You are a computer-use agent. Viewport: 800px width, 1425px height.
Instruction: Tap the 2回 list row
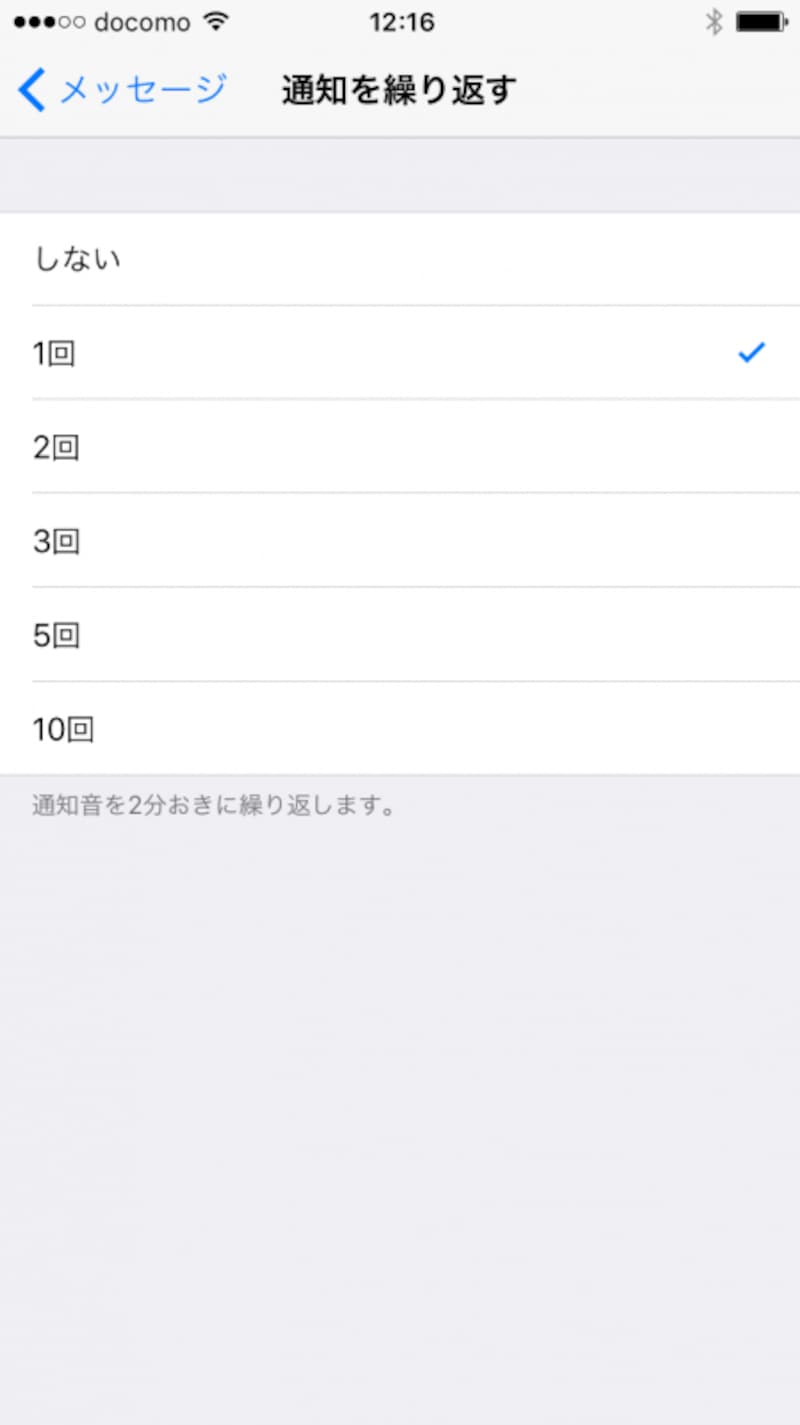[x=400, y=446]
